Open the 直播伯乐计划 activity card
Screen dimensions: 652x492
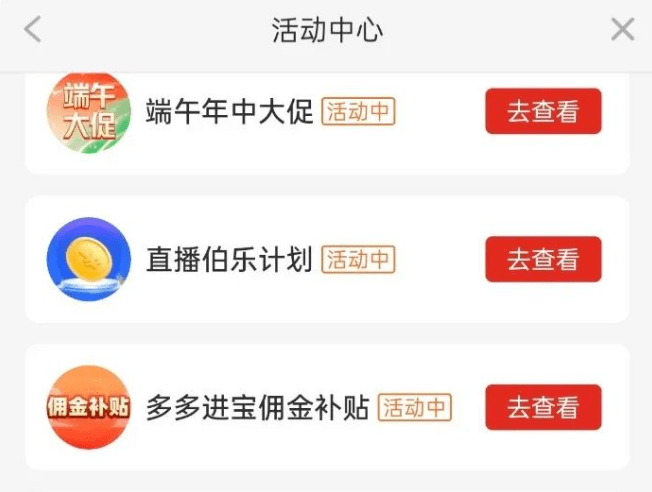230,260
